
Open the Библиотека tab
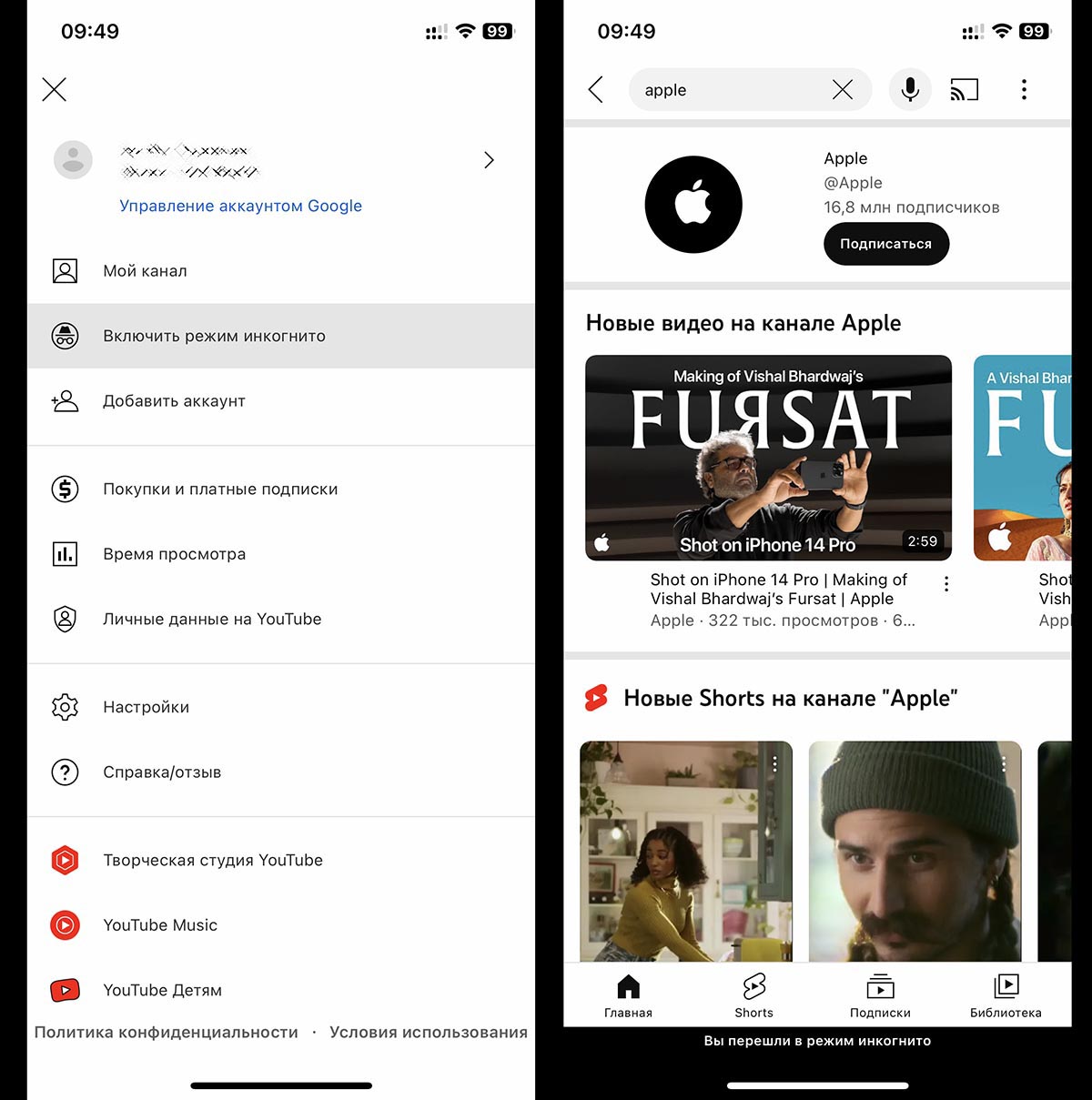click(1006, 995)
